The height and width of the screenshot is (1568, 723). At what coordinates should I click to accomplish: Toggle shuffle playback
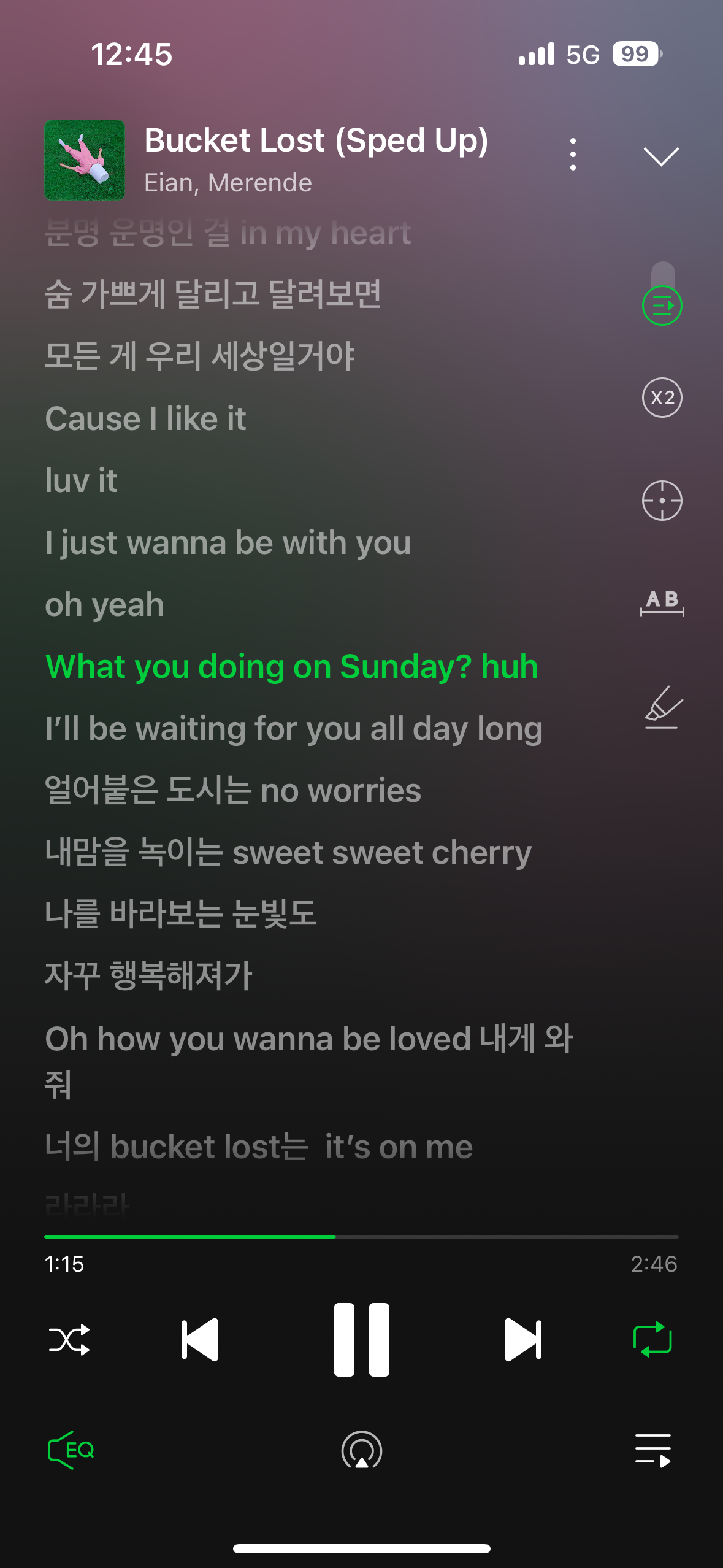pos(69,1339)
